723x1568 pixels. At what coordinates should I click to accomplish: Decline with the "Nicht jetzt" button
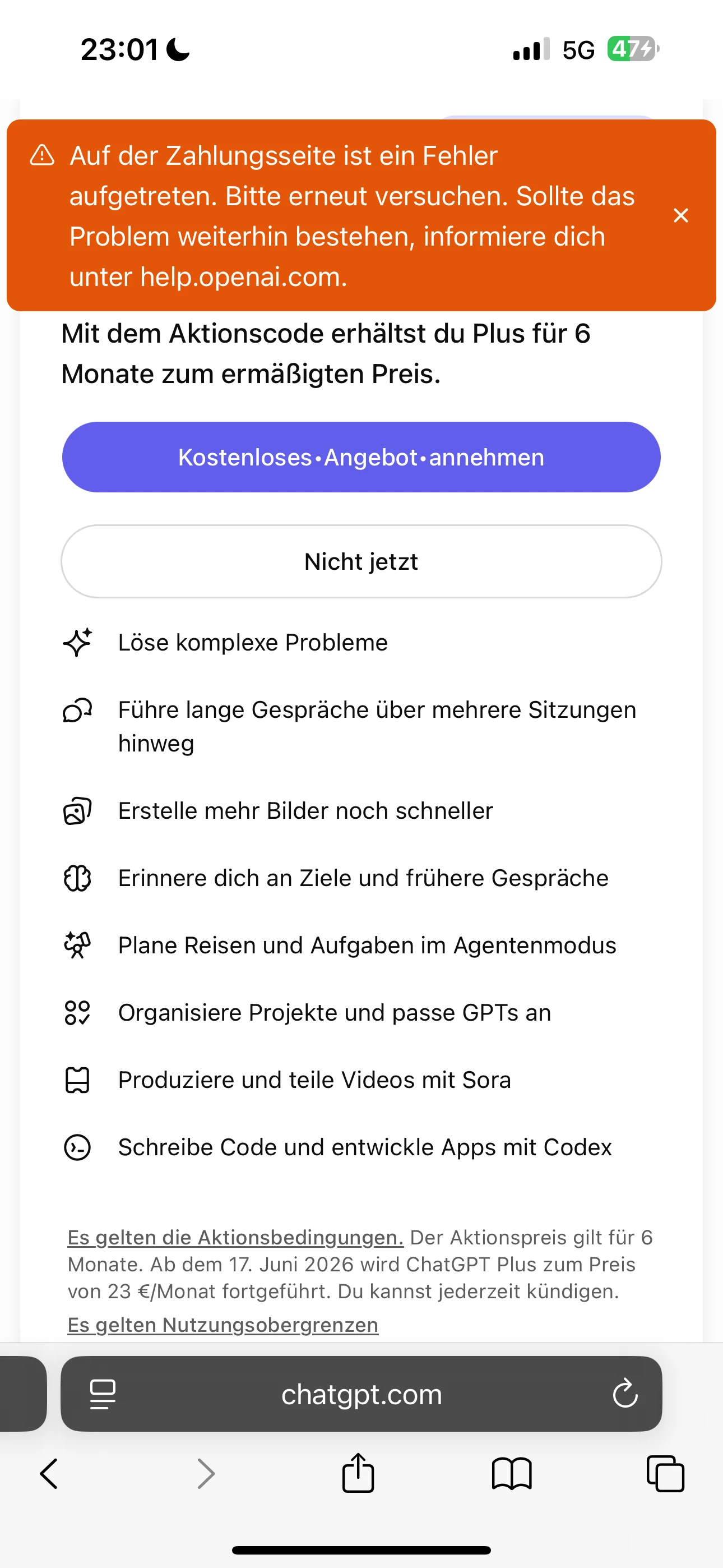361,561
